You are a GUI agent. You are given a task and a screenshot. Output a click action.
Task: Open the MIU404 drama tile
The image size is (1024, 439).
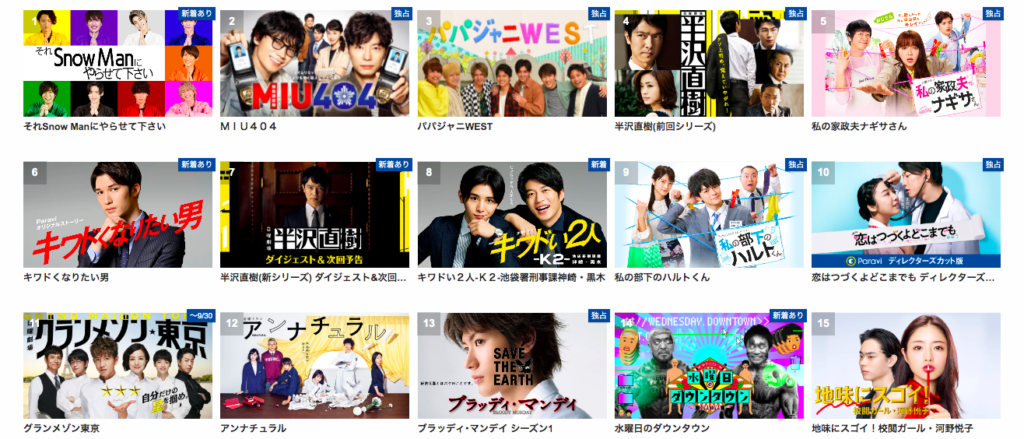click(x=314, y=64)
